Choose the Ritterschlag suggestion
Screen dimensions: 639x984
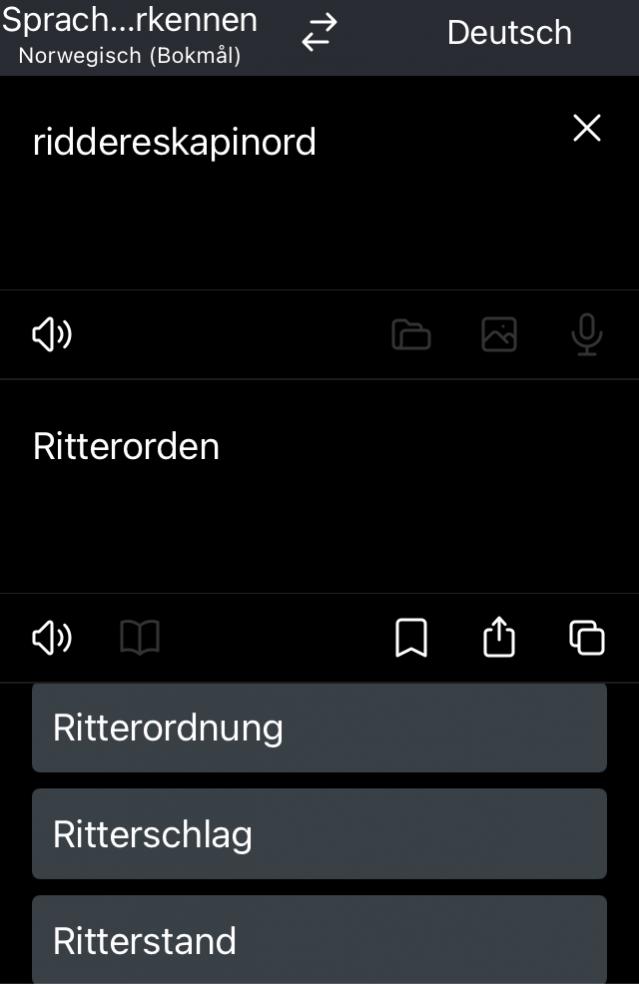coord(319,834)
